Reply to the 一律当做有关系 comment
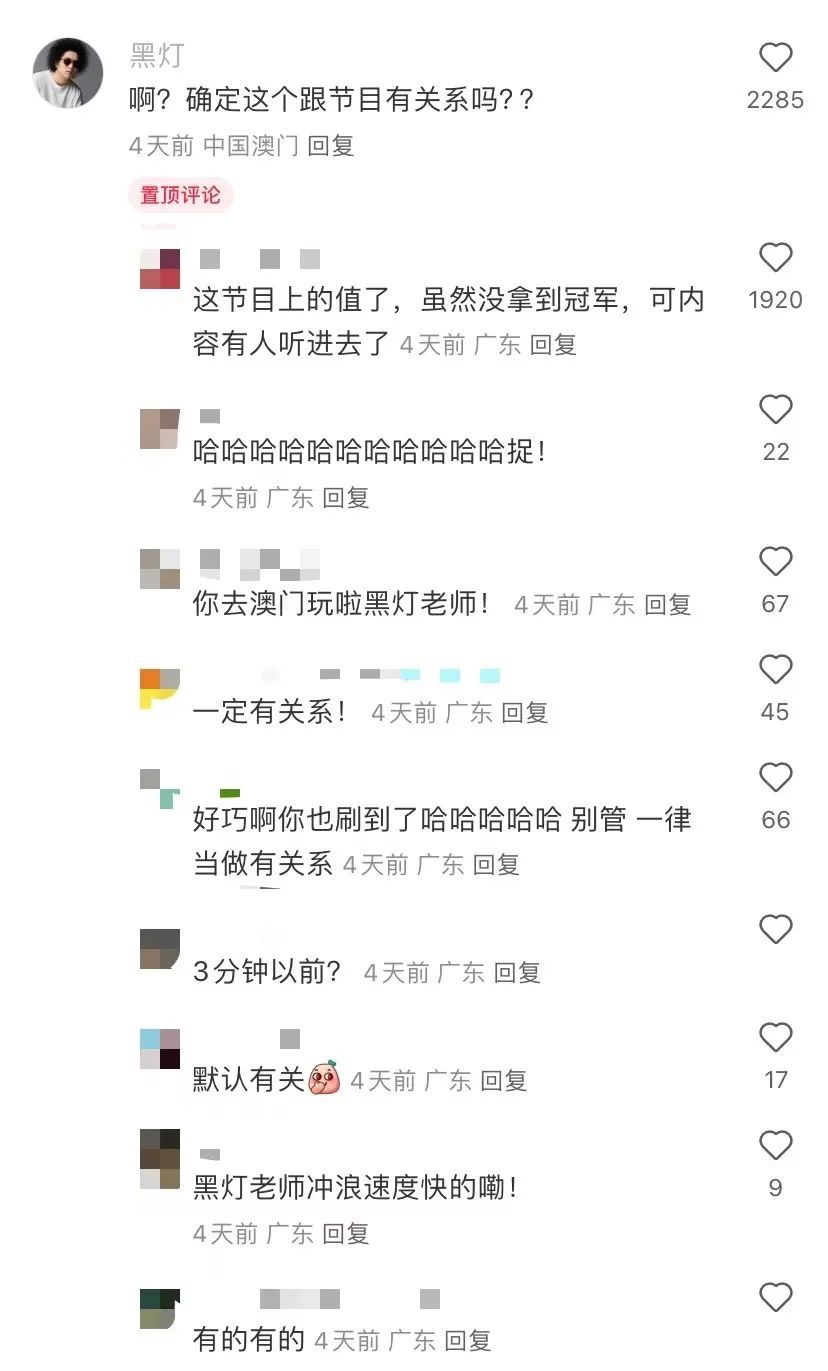 496,865
